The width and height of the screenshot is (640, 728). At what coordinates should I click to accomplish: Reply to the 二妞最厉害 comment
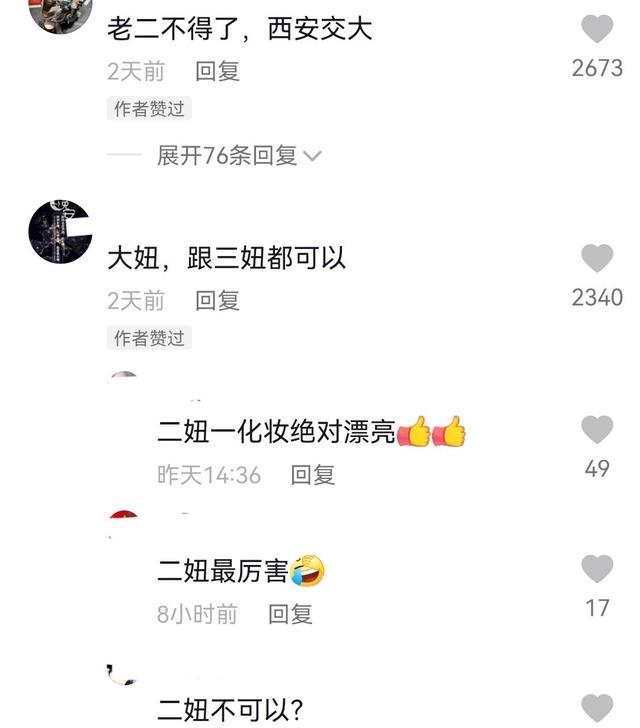290,614
